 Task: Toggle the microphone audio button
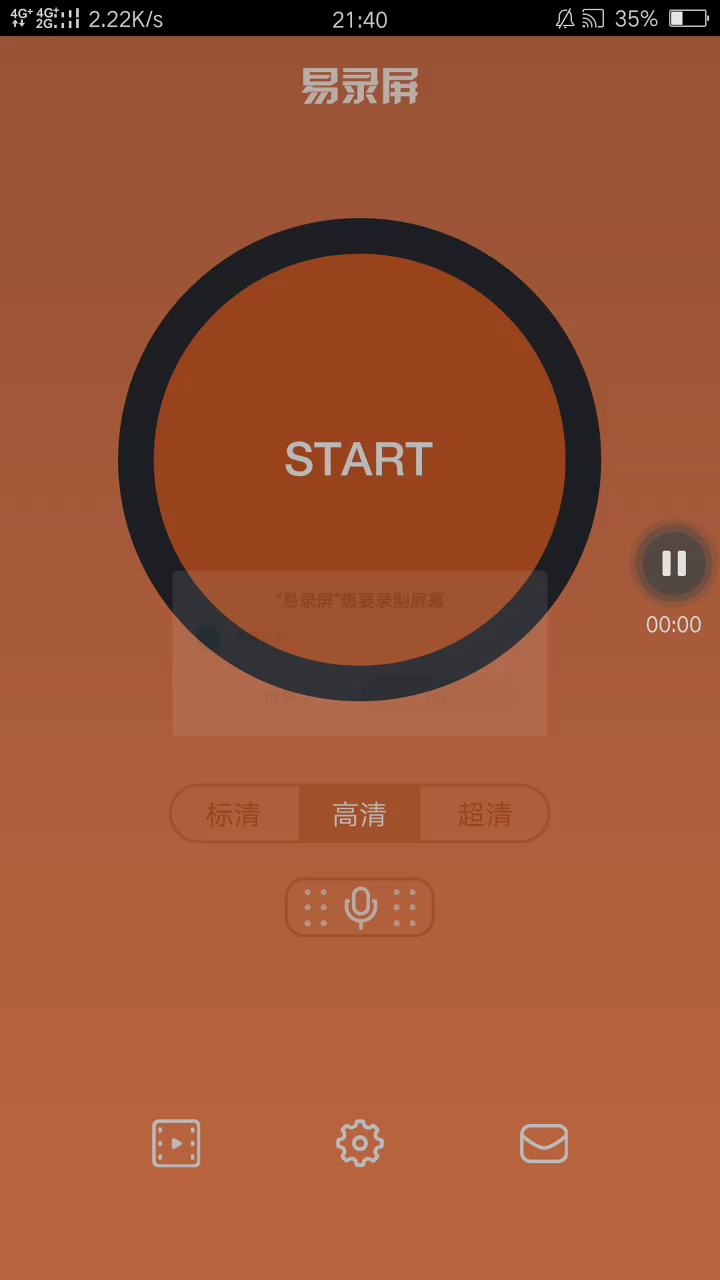point(360,907)
